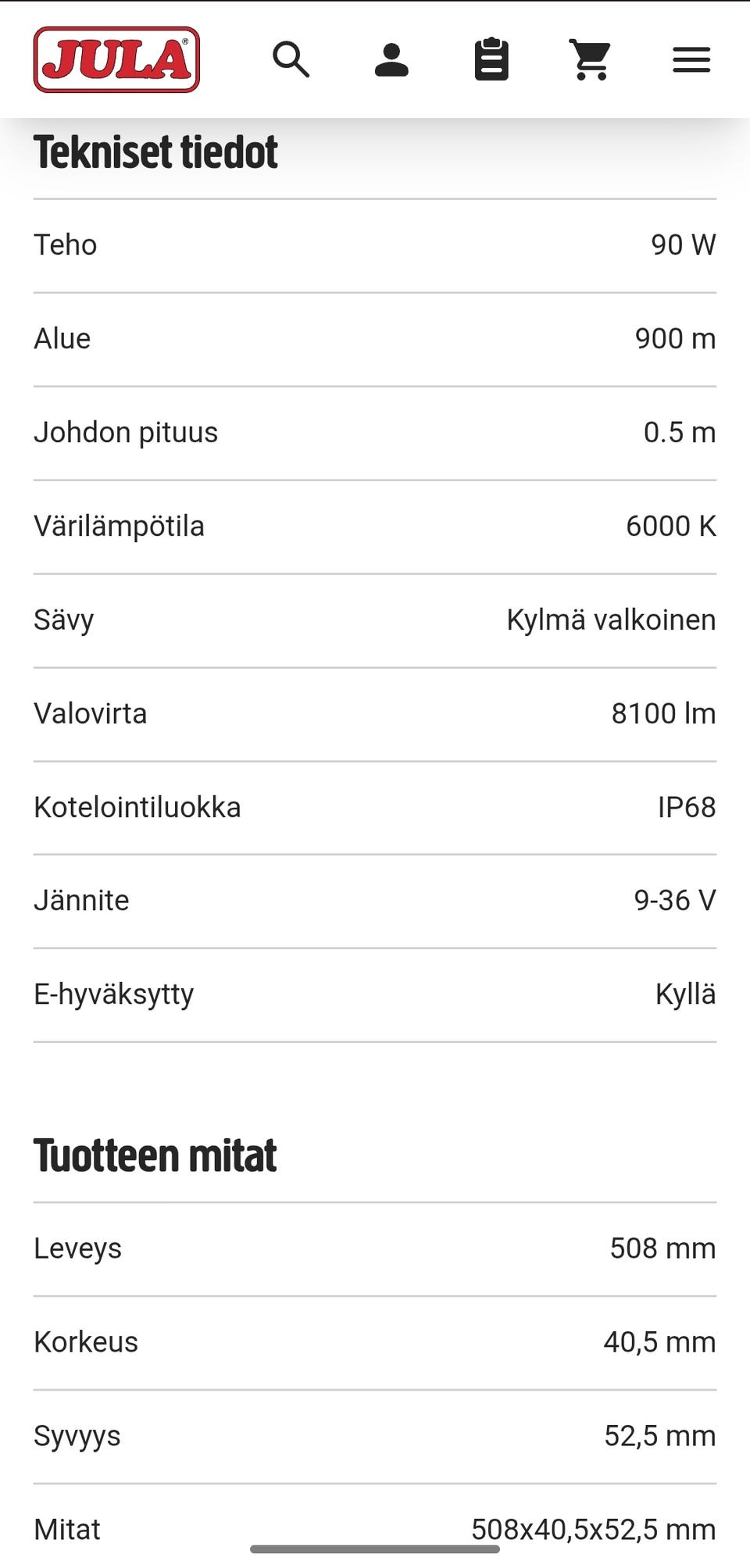Click the Mitat dimensions row
750x1568 pixels.
375,1528
